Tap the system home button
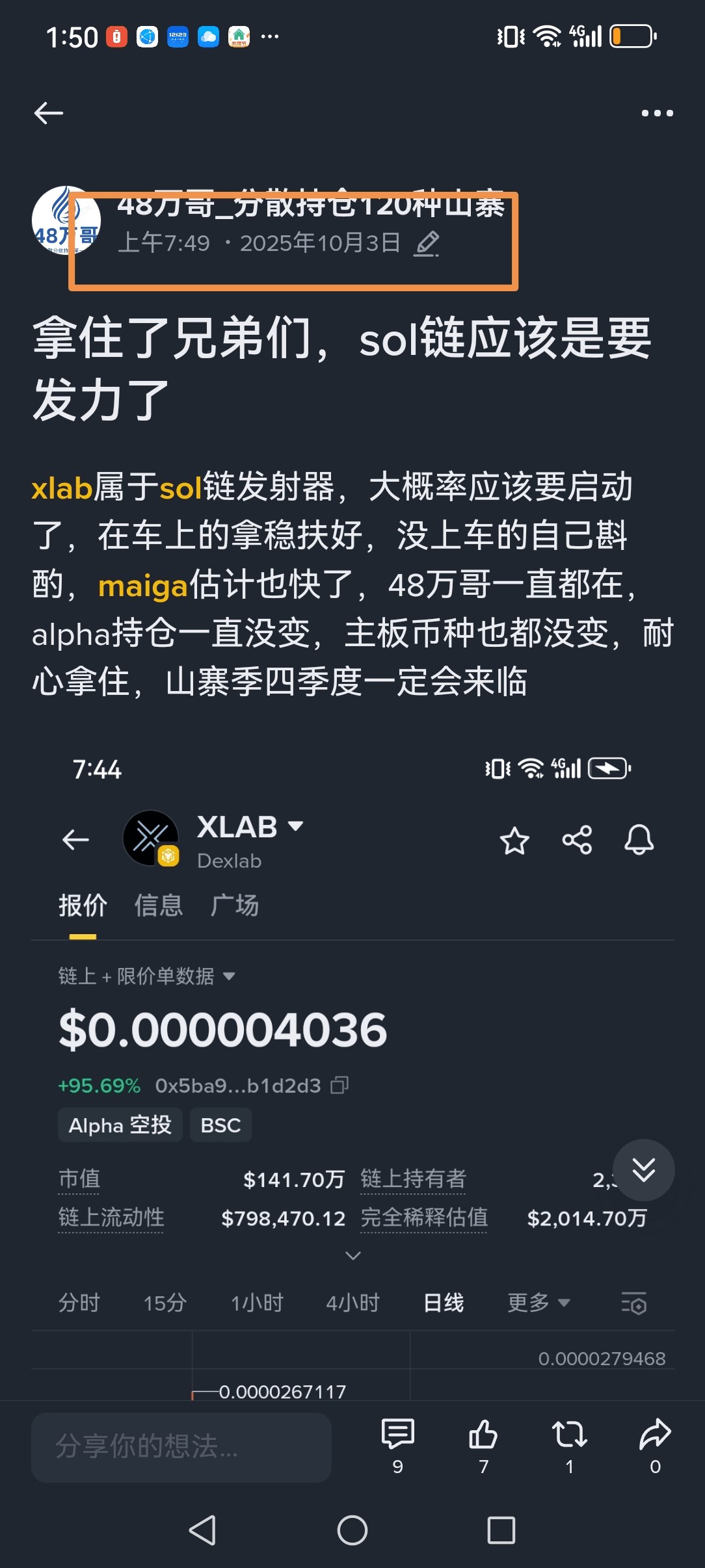Screen dimensions: 705x1568 coord(352,1530)
